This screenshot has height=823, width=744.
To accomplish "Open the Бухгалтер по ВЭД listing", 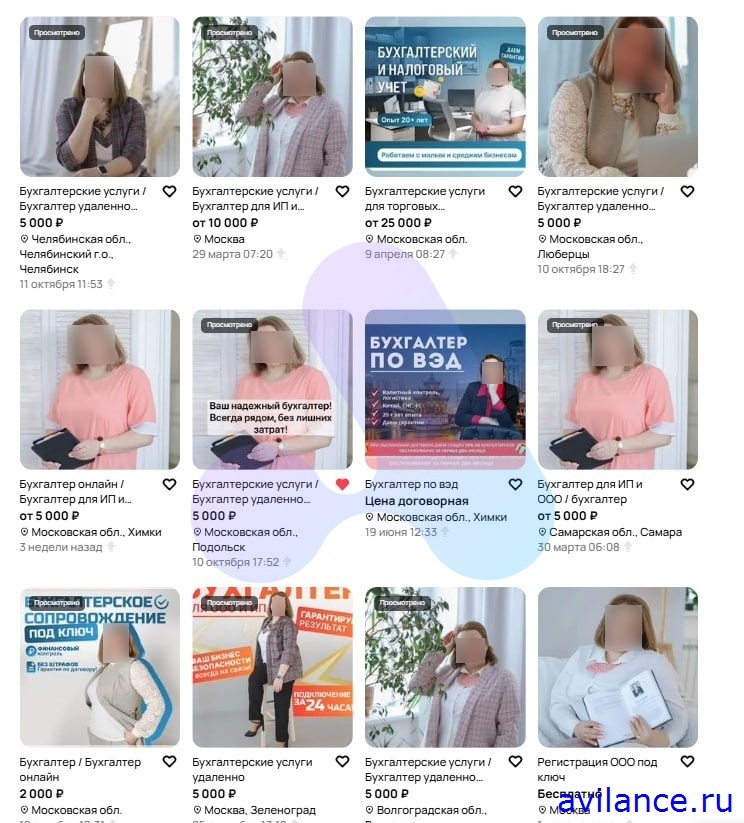I will [412, 484].
